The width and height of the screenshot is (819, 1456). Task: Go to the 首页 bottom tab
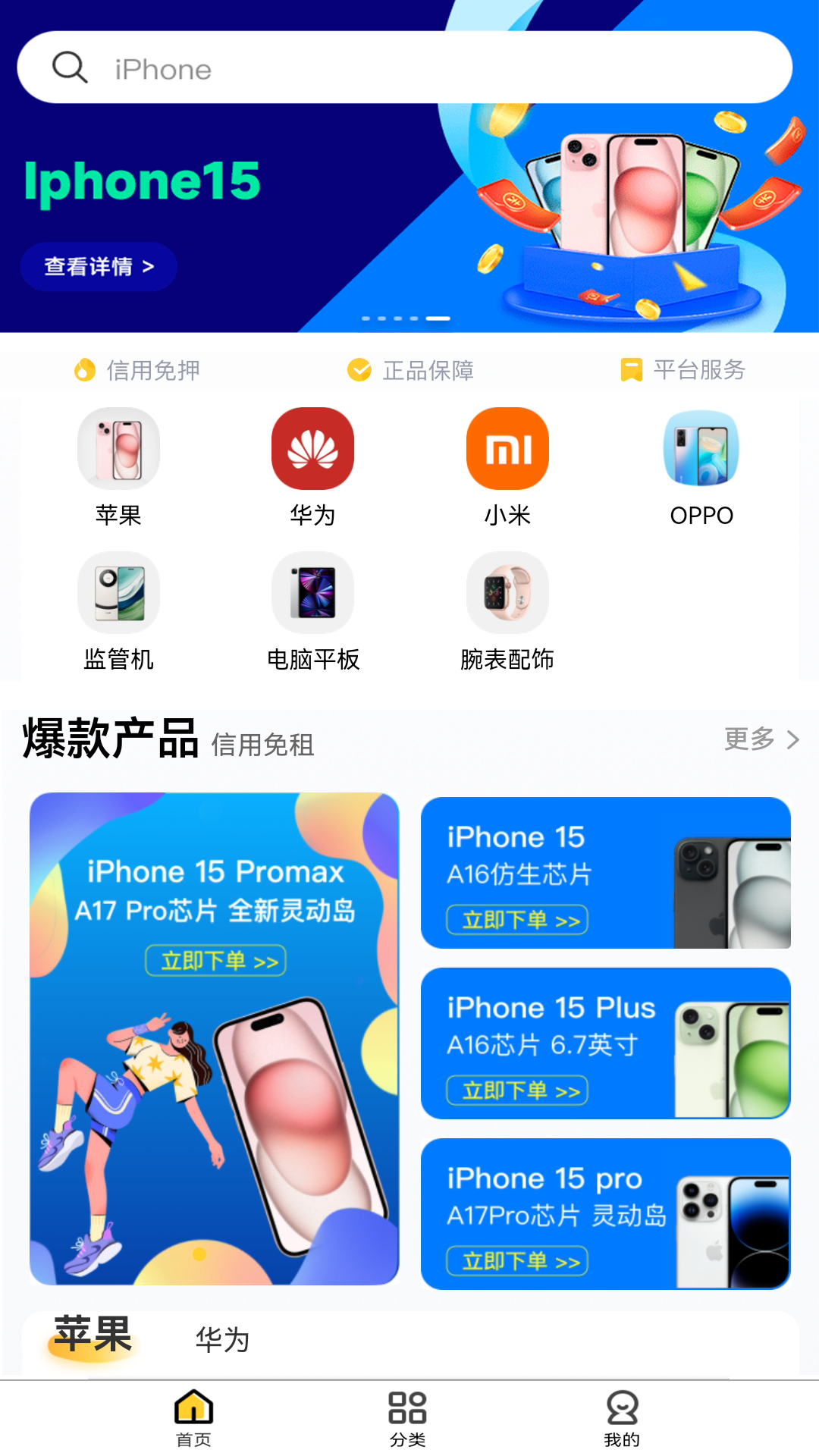click(x=194, y=1418)
